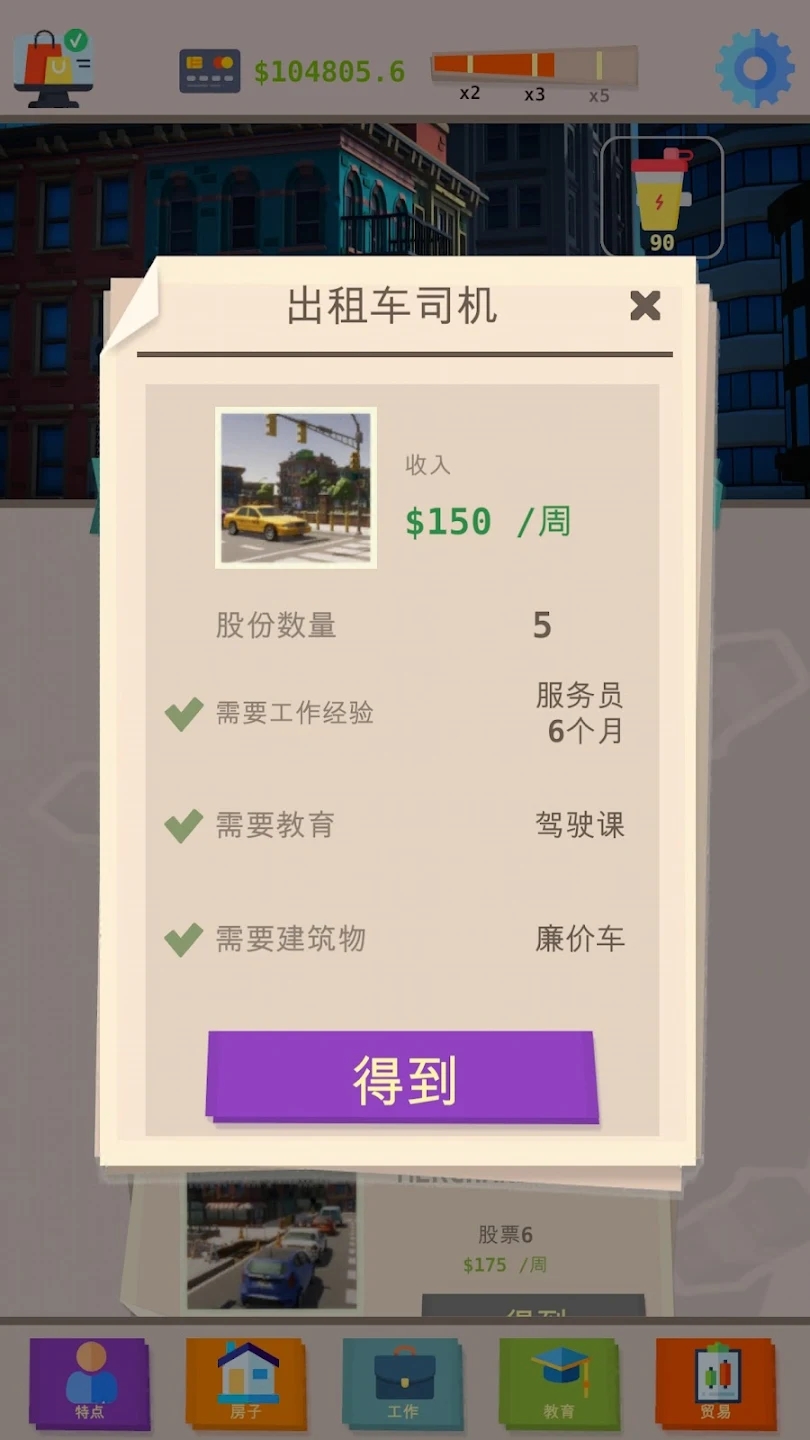This screenshot has height=1440, width=810.
Task: Switch to the 房子 tab
Action: (246, 1384)
